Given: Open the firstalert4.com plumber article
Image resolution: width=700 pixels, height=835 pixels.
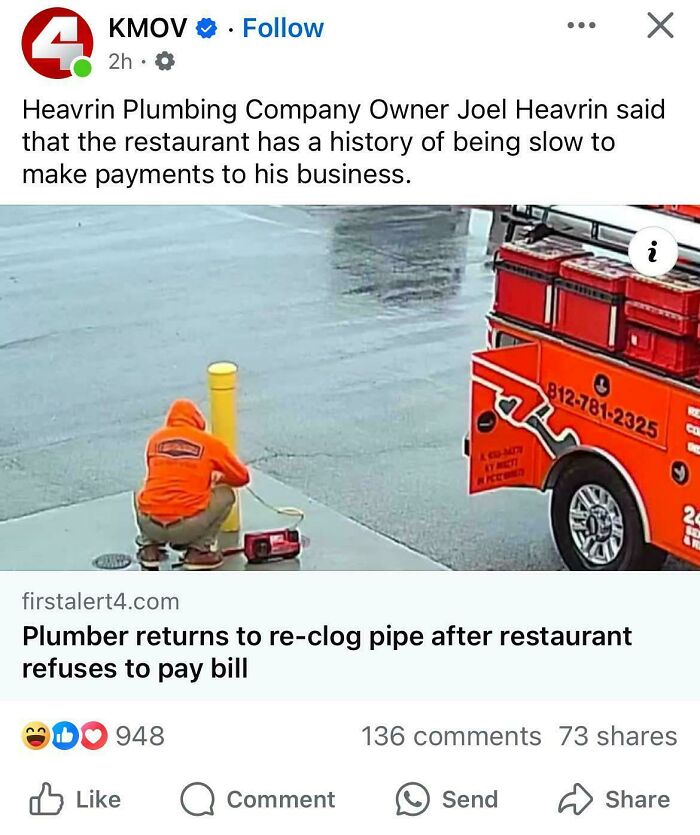Looking at the screenshot, I should coord(327,650).
